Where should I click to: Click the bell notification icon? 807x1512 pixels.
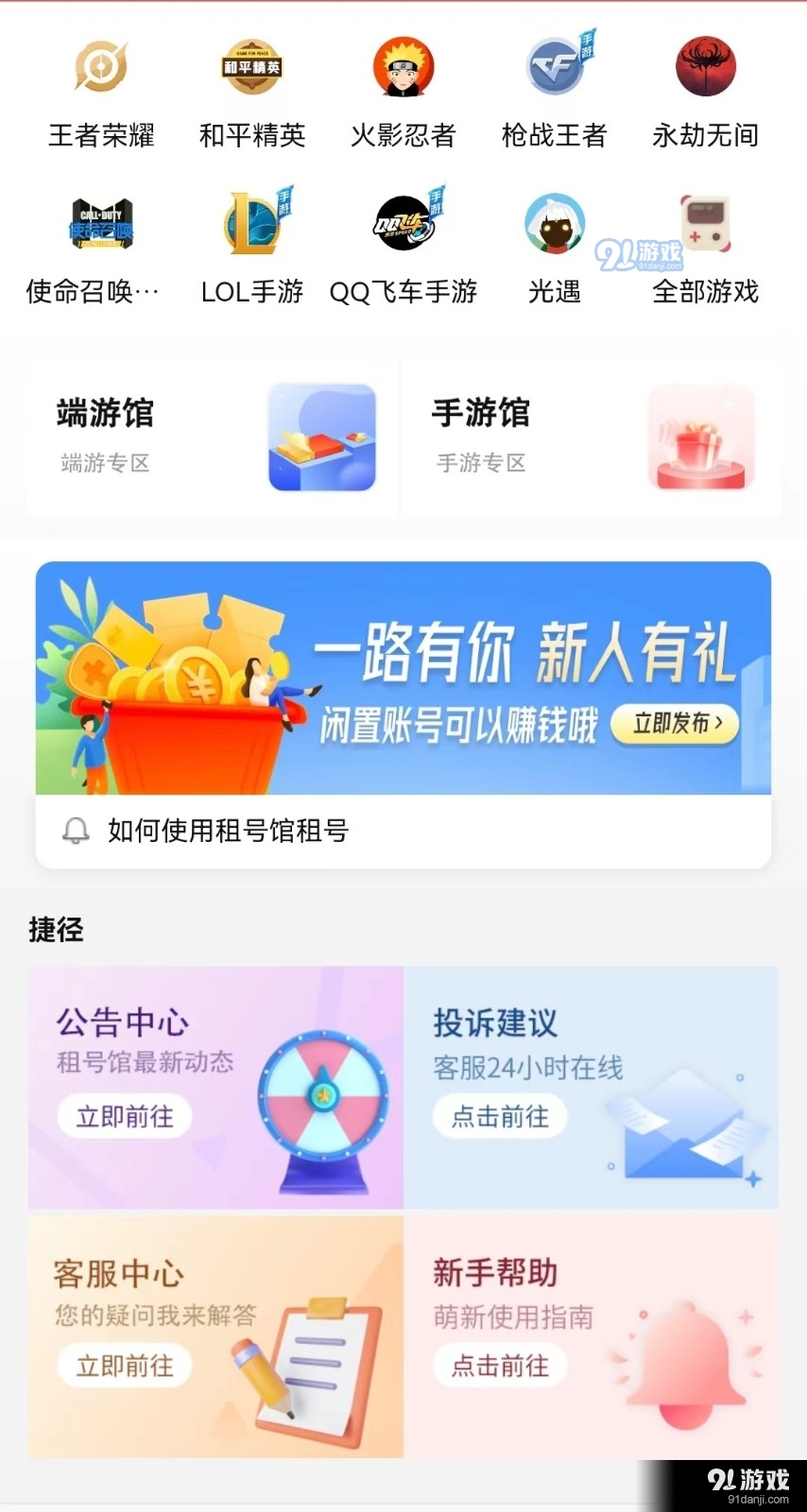[x=75, y=832]
